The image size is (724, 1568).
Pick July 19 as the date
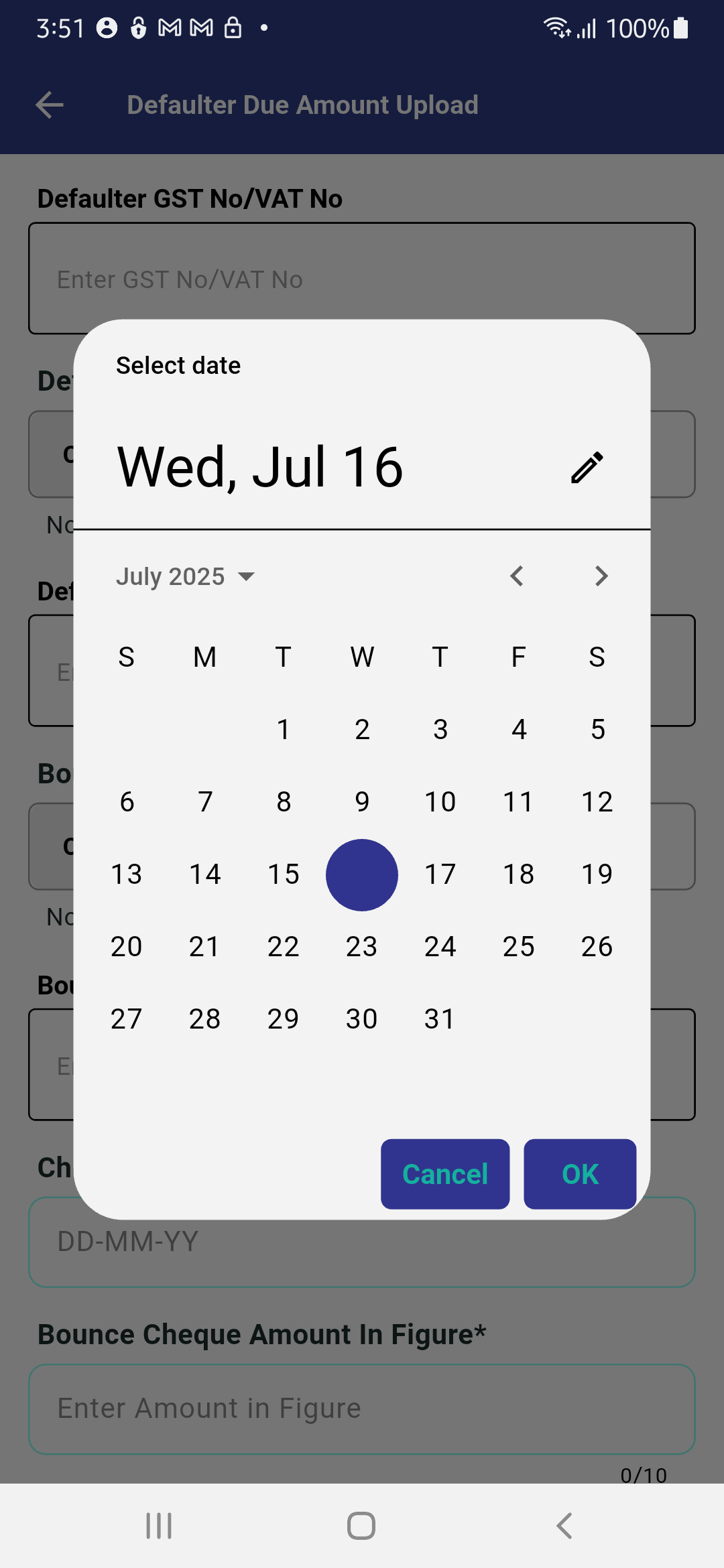tap(597, 874)
